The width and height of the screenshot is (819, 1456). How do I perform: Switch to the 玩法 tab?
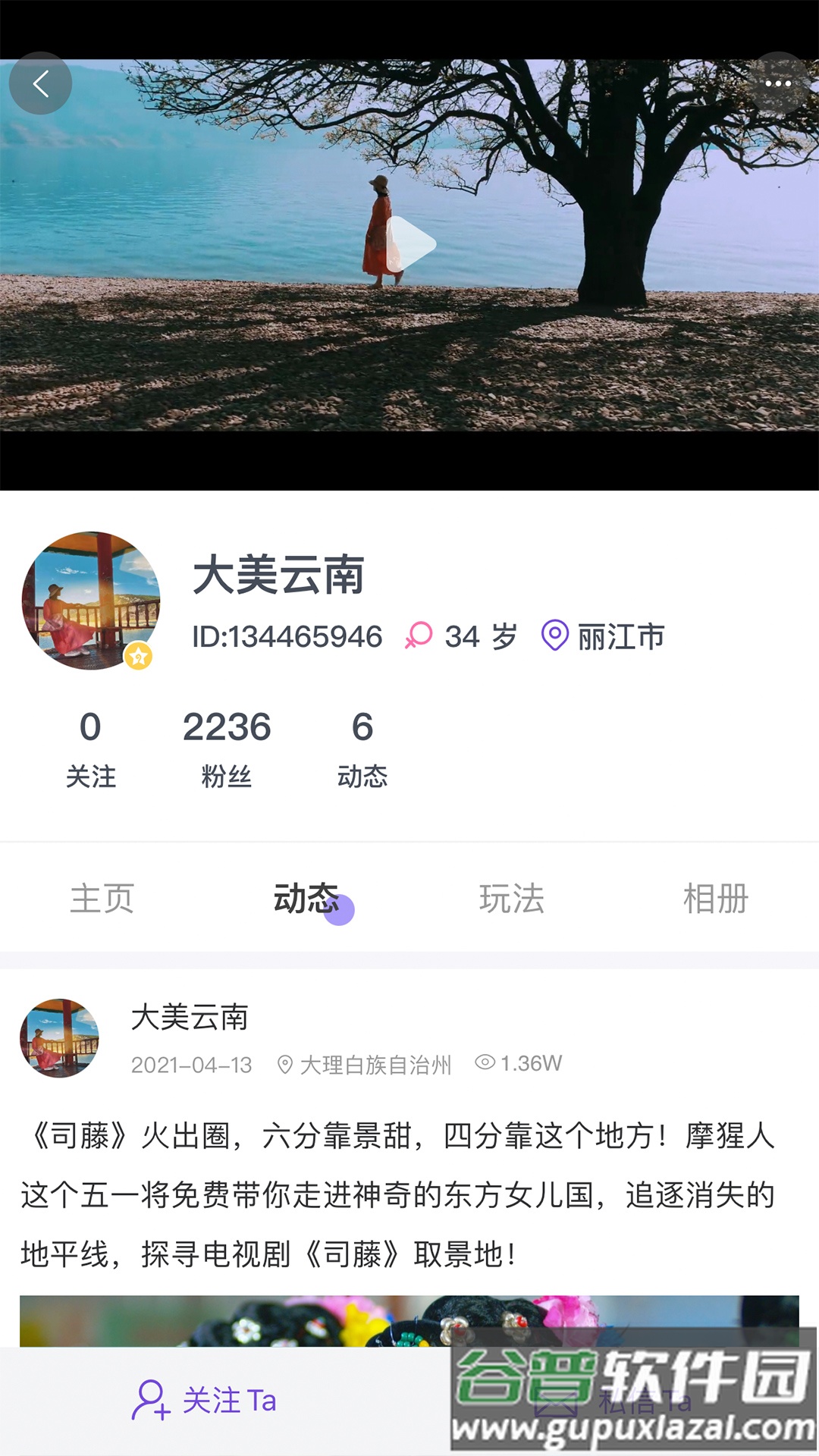coord(512,899)
